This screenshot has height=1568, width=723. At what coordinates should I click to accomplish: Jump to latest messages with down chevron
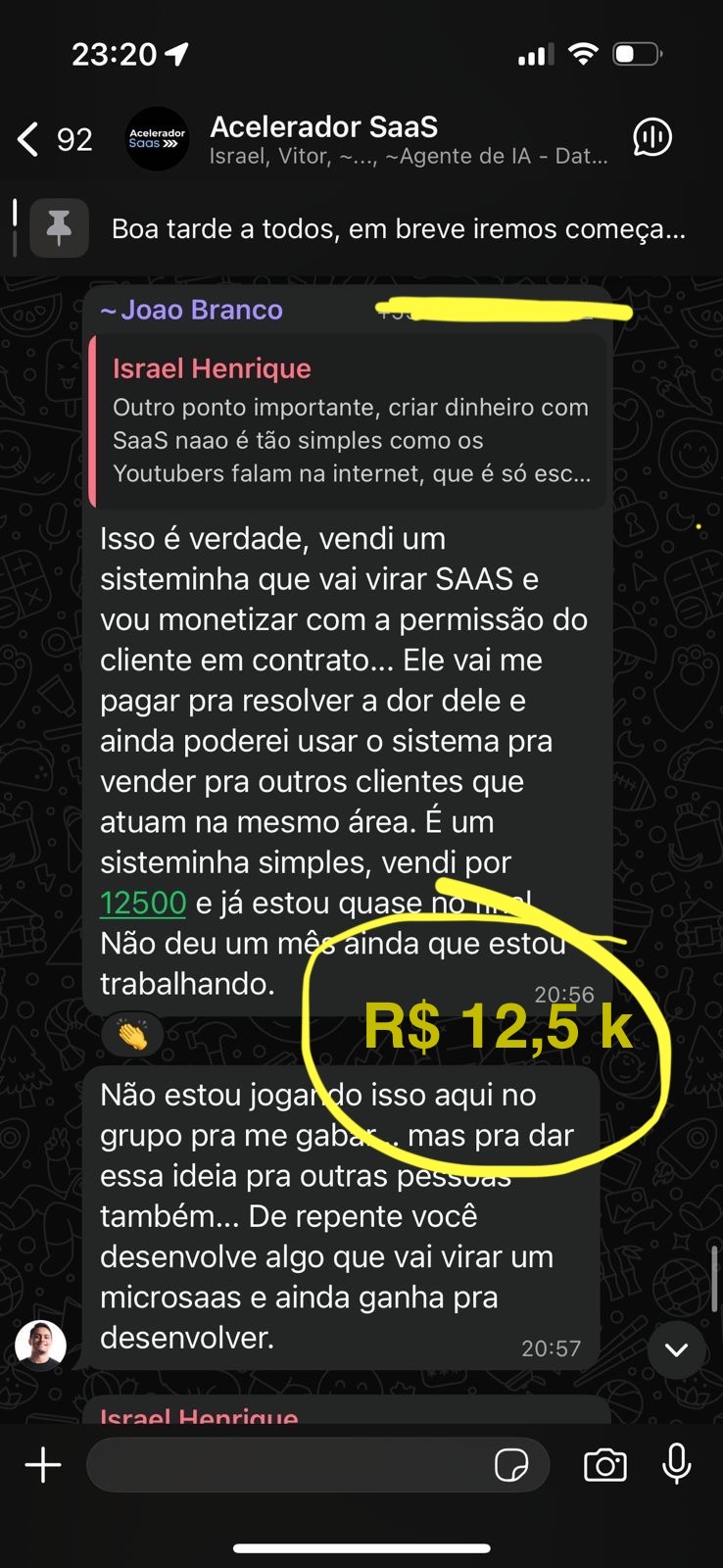(676, 1349)
